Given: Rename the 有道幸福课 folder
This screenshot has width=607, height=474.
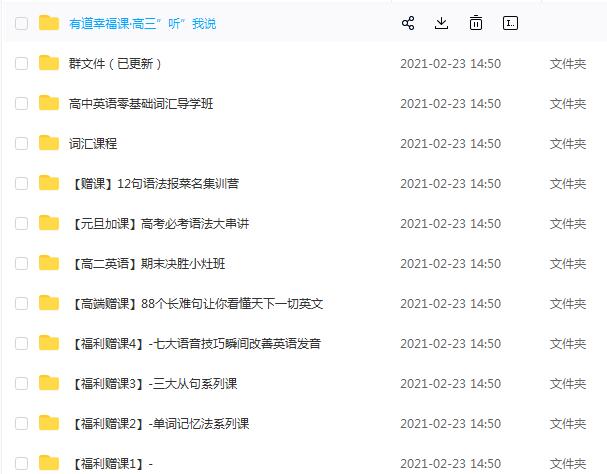Looking at the screenshot, I should [510, 23].
